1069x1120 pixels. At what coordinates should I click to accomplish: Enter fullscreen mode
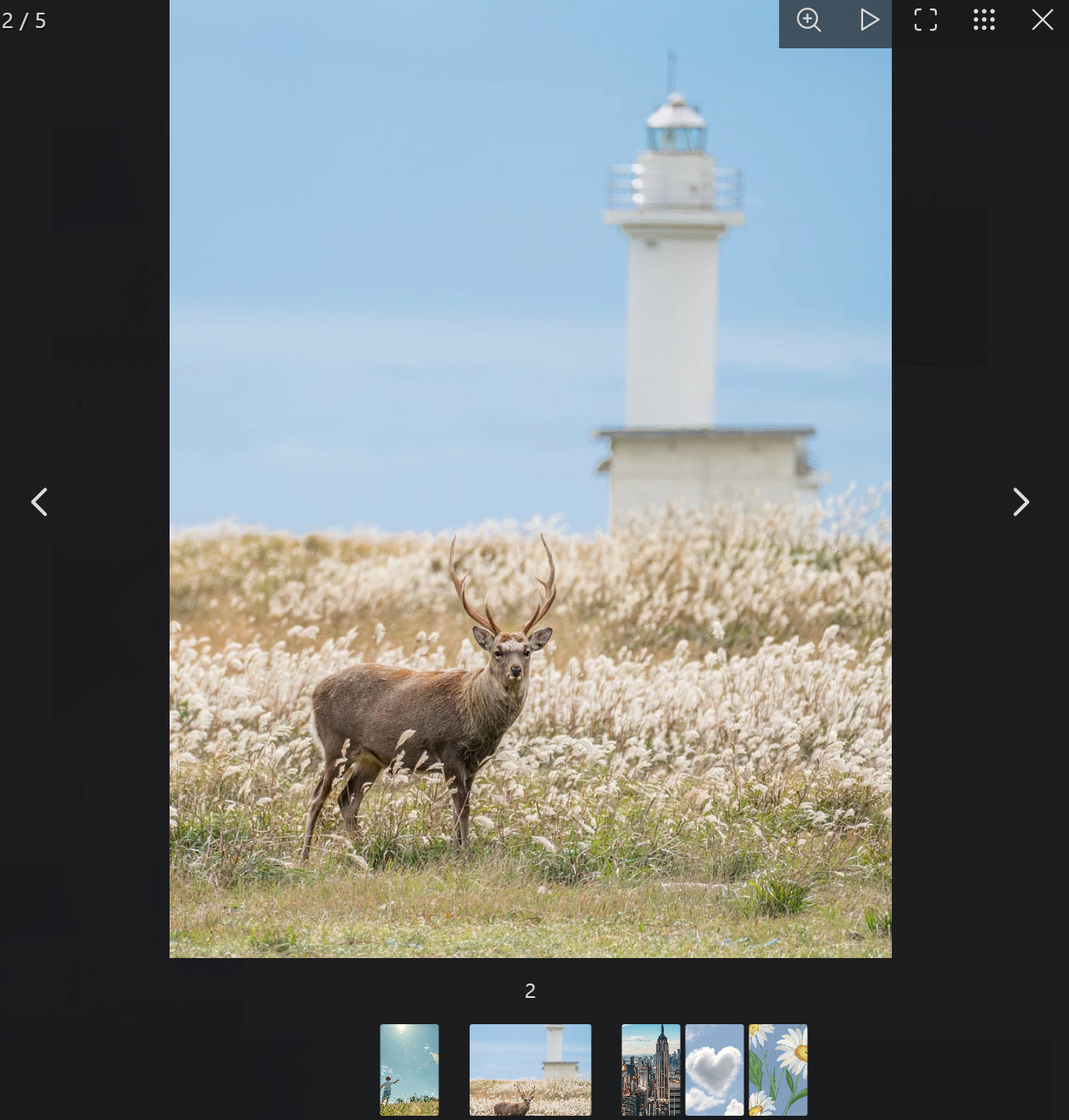[926, 20]
